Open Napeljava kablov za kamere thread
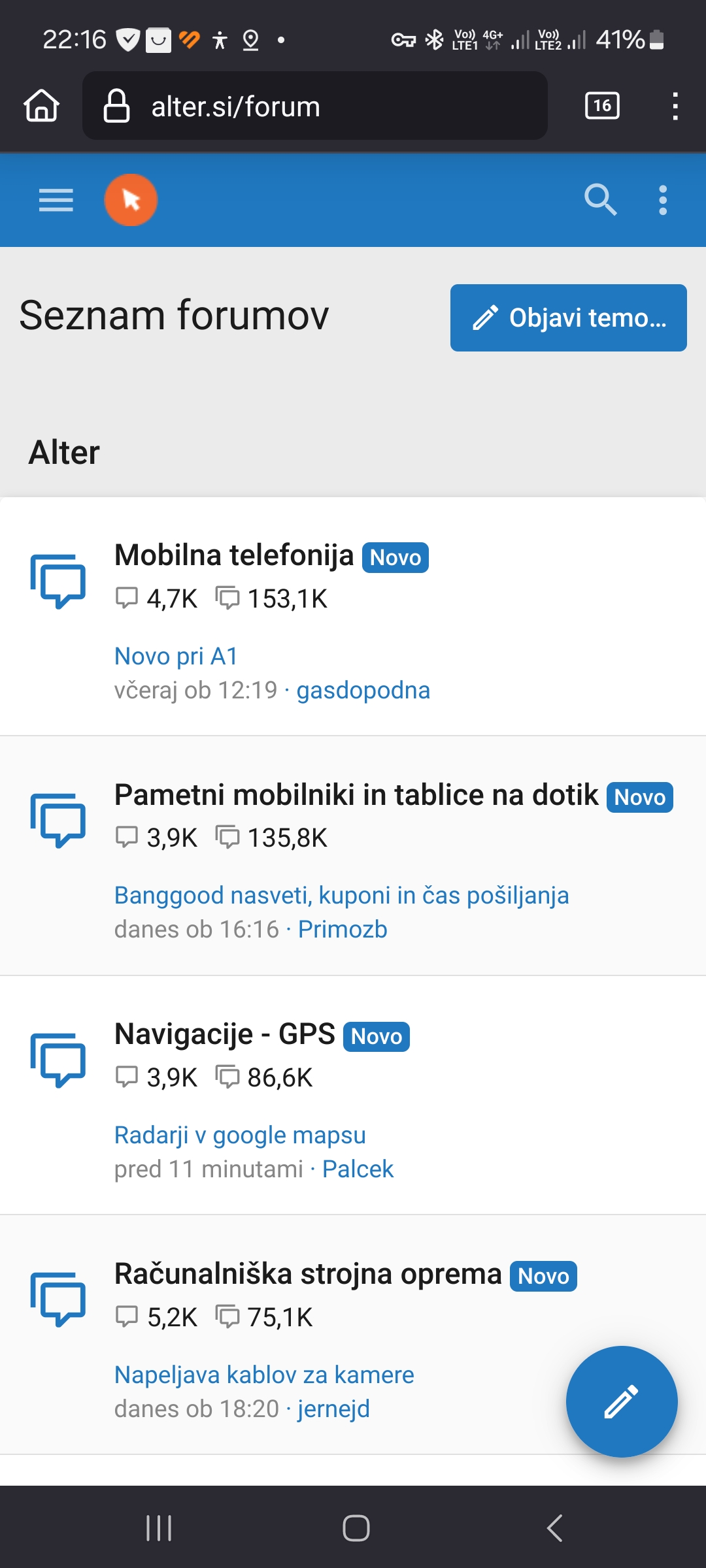The height and width of the screenshot is (1568, 706). (x=264, y=1375)
